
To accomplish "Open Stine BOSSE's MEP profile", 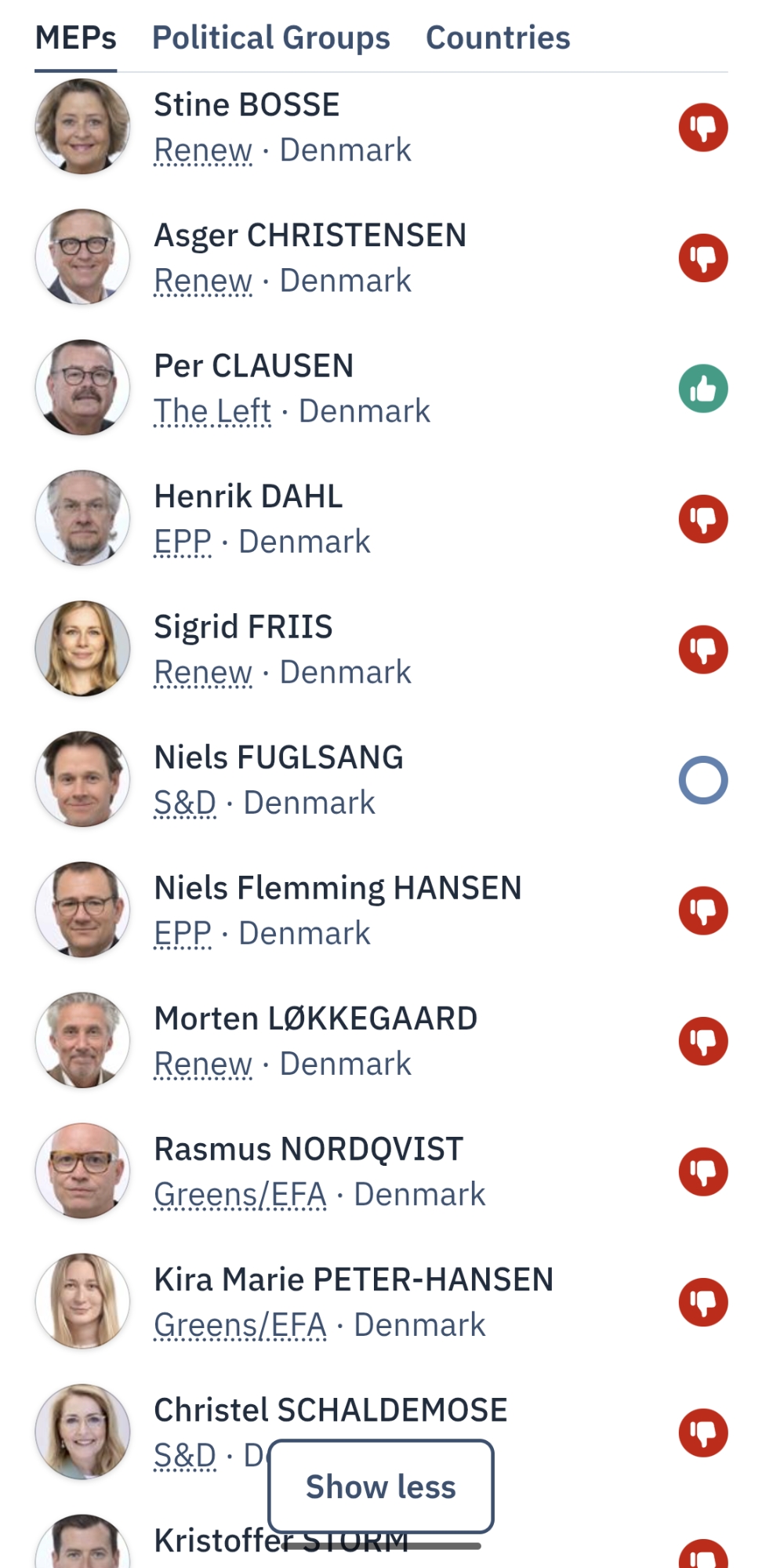I will tap(247, 105).
